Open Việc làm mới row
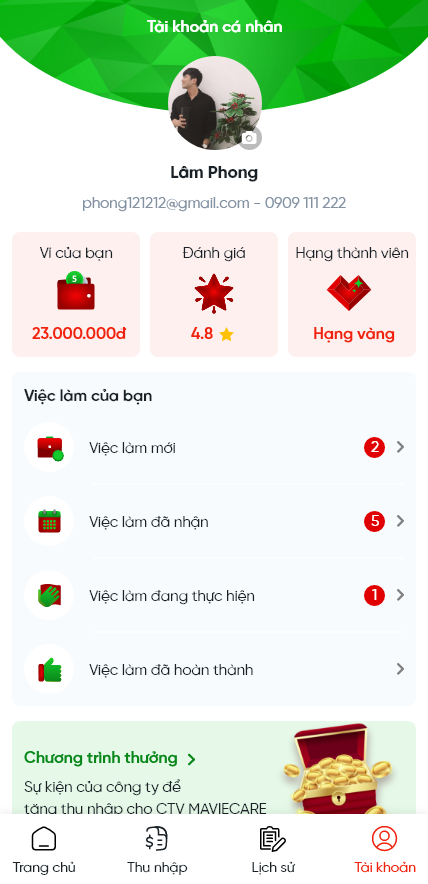 pyautogui.click(x=214, y=448)
